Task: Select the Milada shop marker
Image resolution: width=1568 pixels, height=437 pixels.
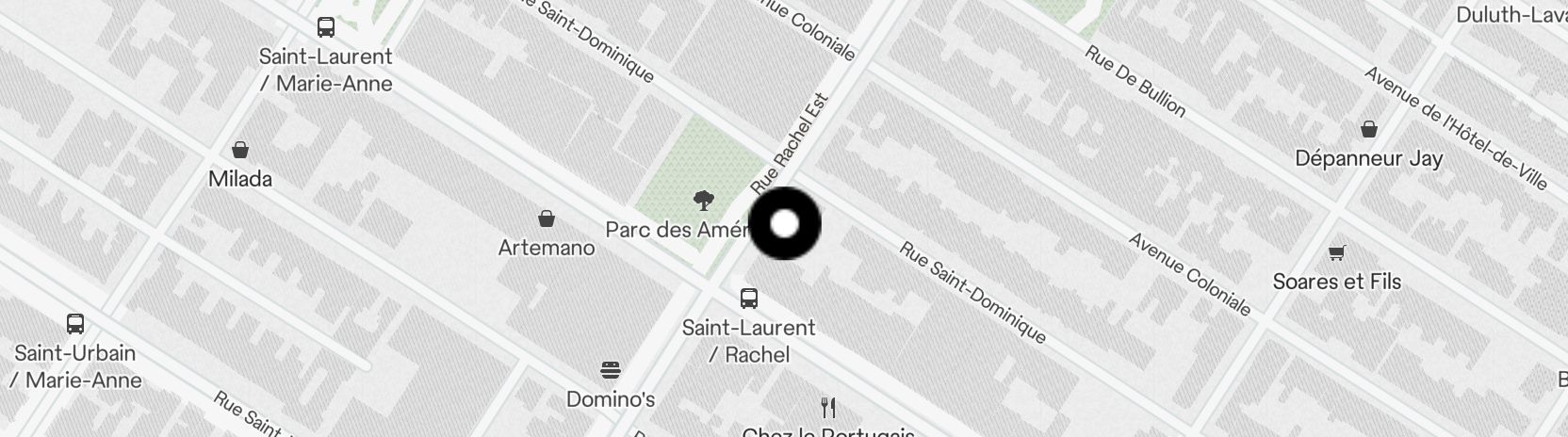Action: tap(240, 150)
